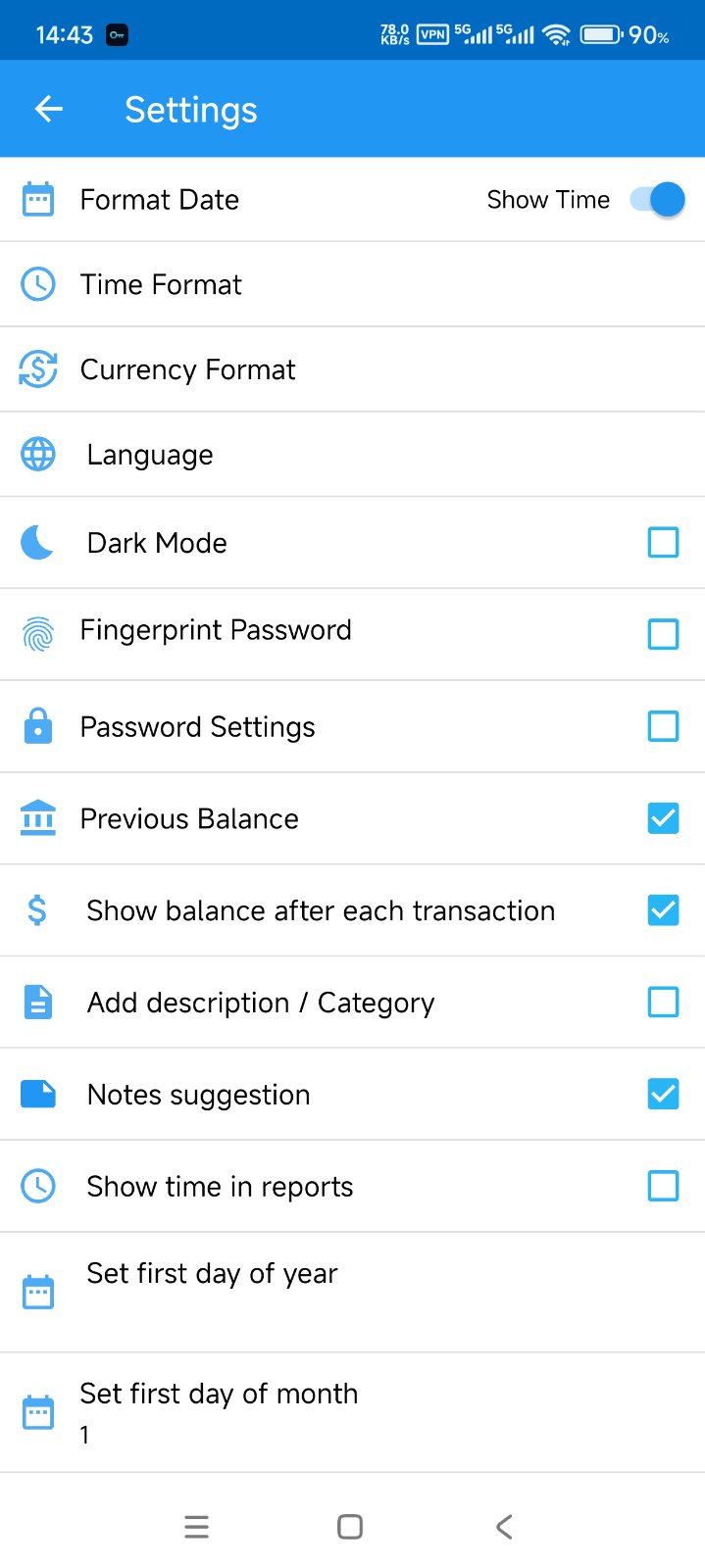This screenshot has width=705, height=1568.
Task: Go to the system home screen
Action: (350, 1526)
